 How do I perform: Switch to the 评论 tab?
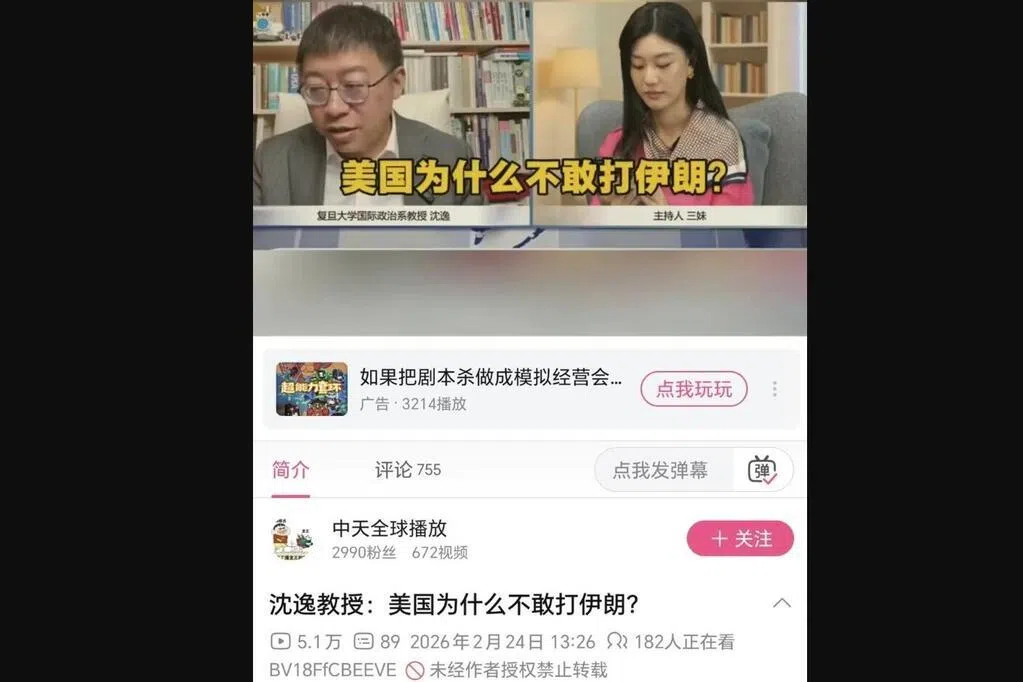[407, 470]
